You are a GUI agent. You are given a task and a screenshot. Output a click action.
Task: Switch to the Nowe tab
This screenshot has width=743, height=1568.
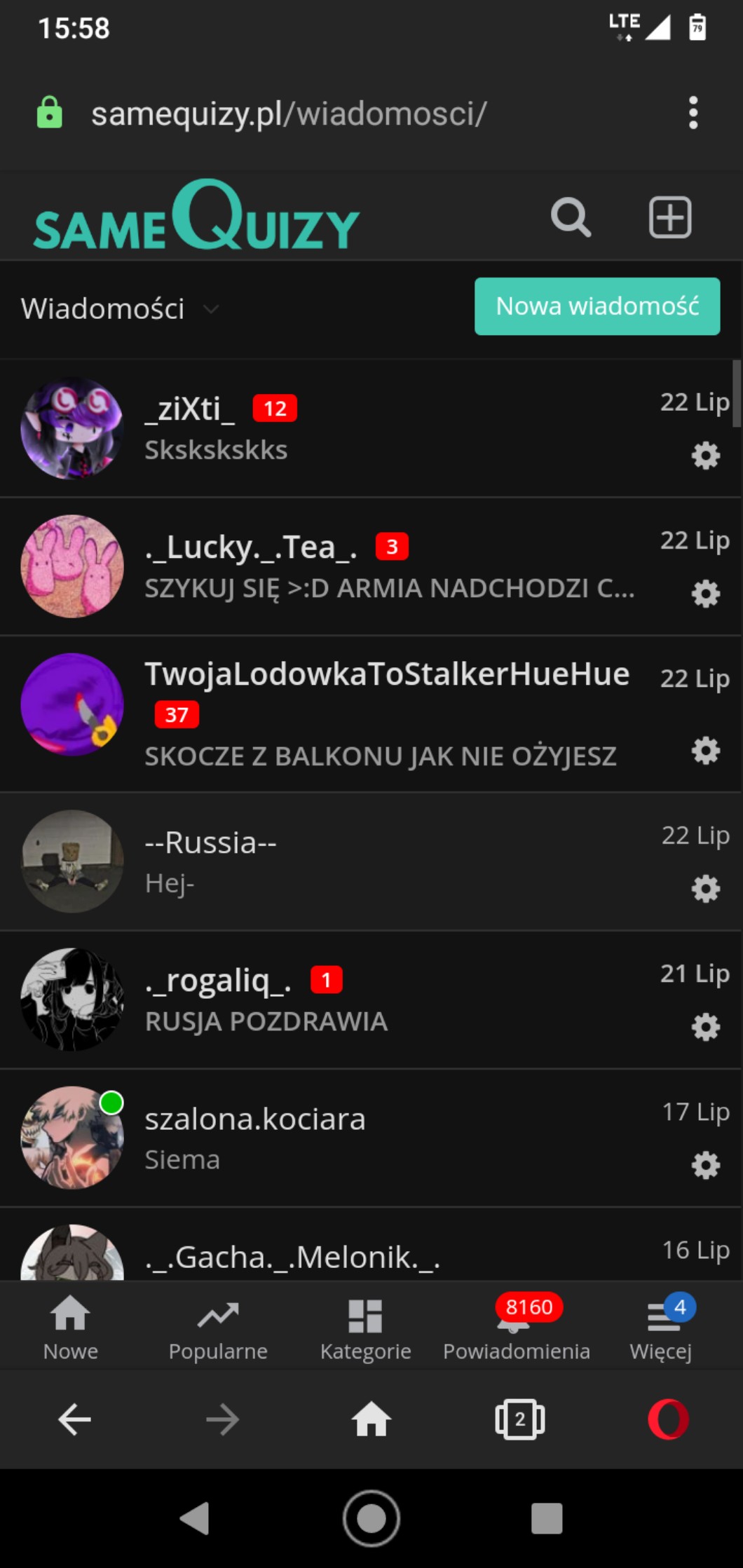click(71, 1328)
